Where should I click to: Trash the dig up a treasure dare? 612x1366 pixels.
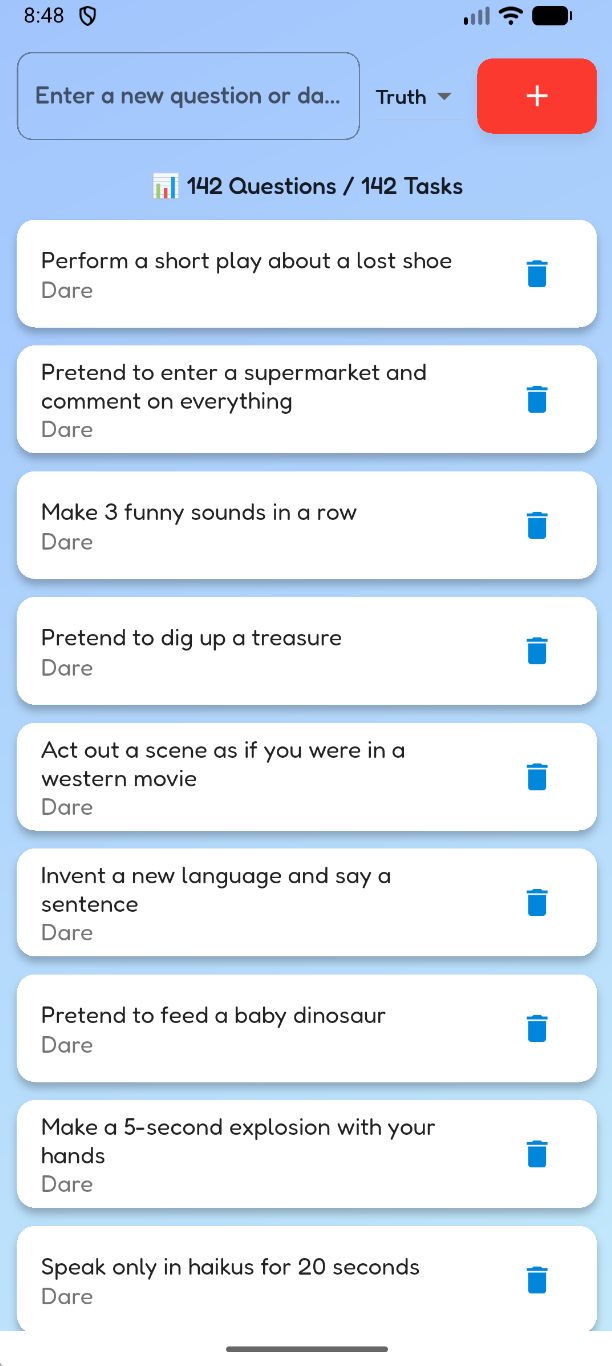click(x=537, y=651)
